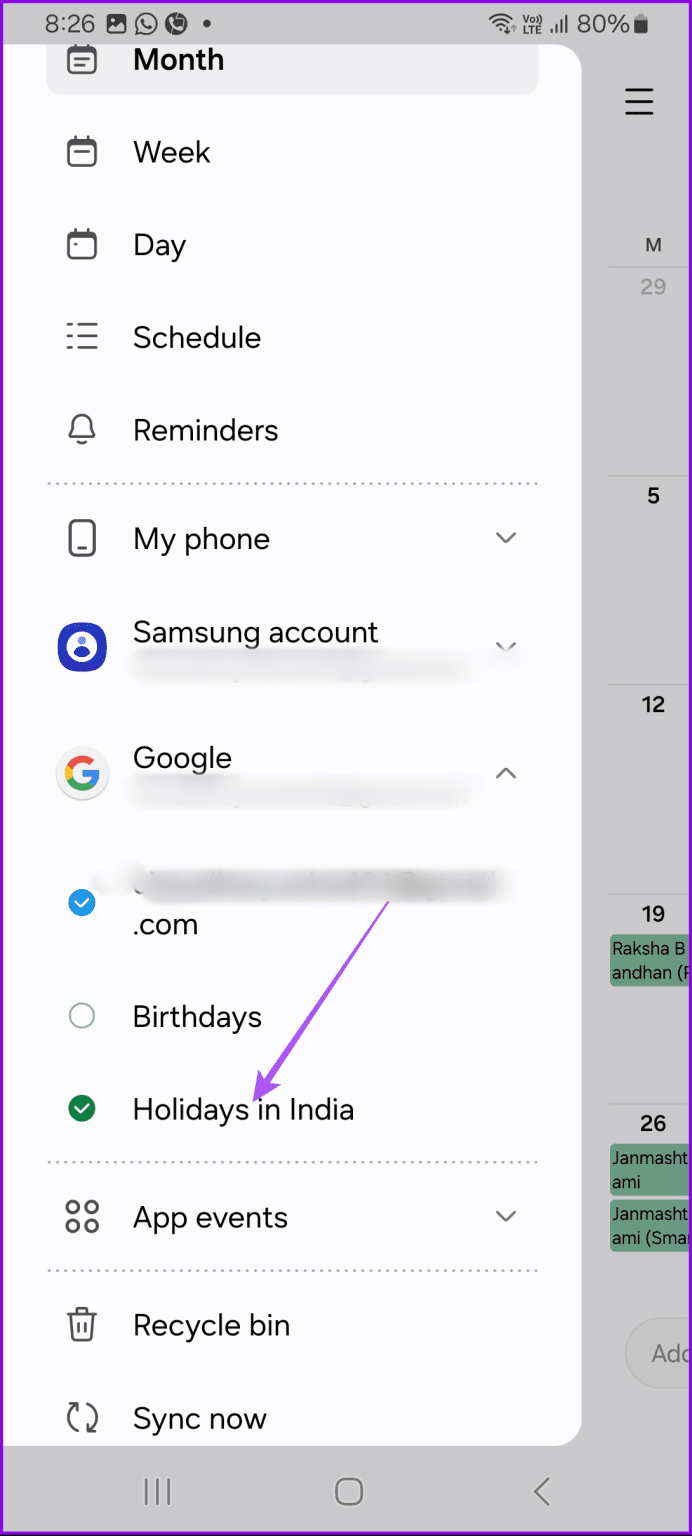Switch to Month view
Viewport: 692px width, 1536px height.
coord(178,61)
